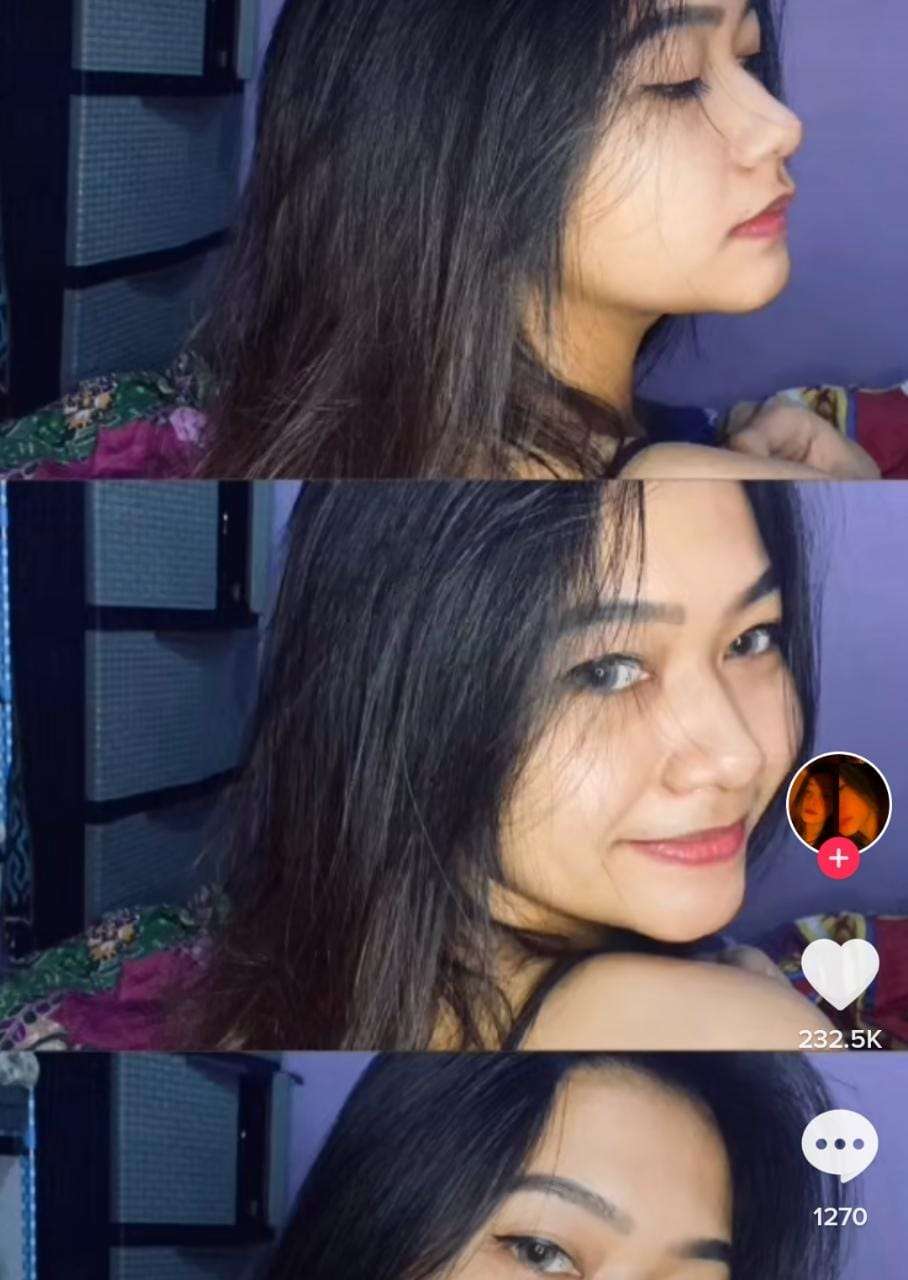Screen dimensions: 908x1280
Task: Like the video with the heart icon
Action: [x=839, y=974]
